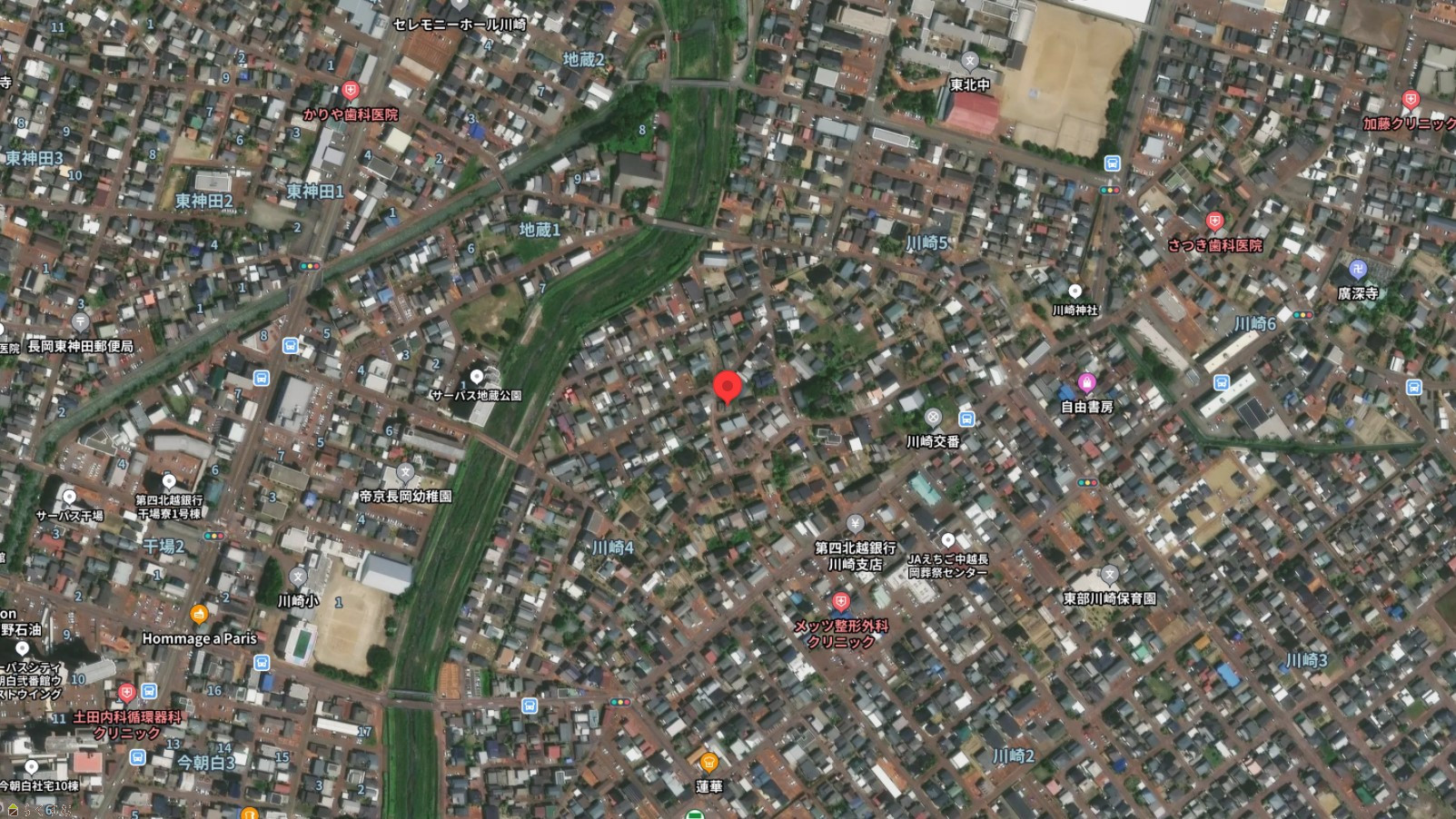This screenshot has height=819, width=1456.
Task: Tap 長岡東神田郵便局 post office marker
Action: tap(80, 322)
